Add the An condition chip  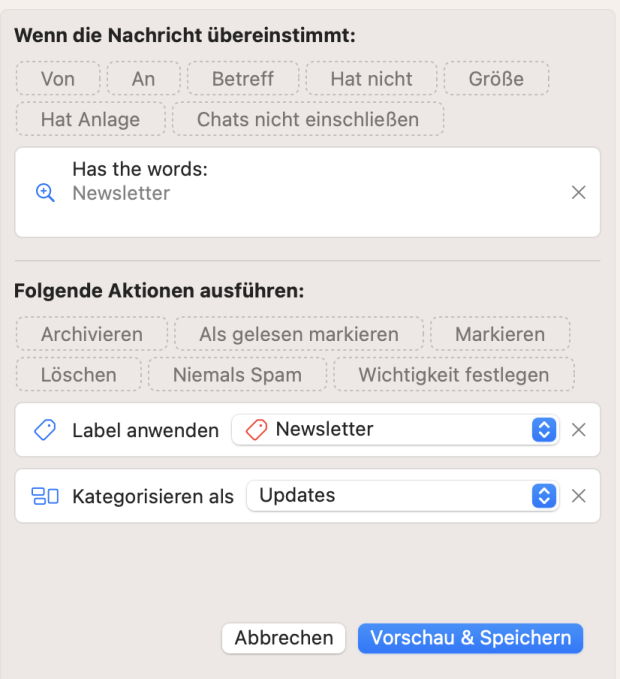coord(143,79)
